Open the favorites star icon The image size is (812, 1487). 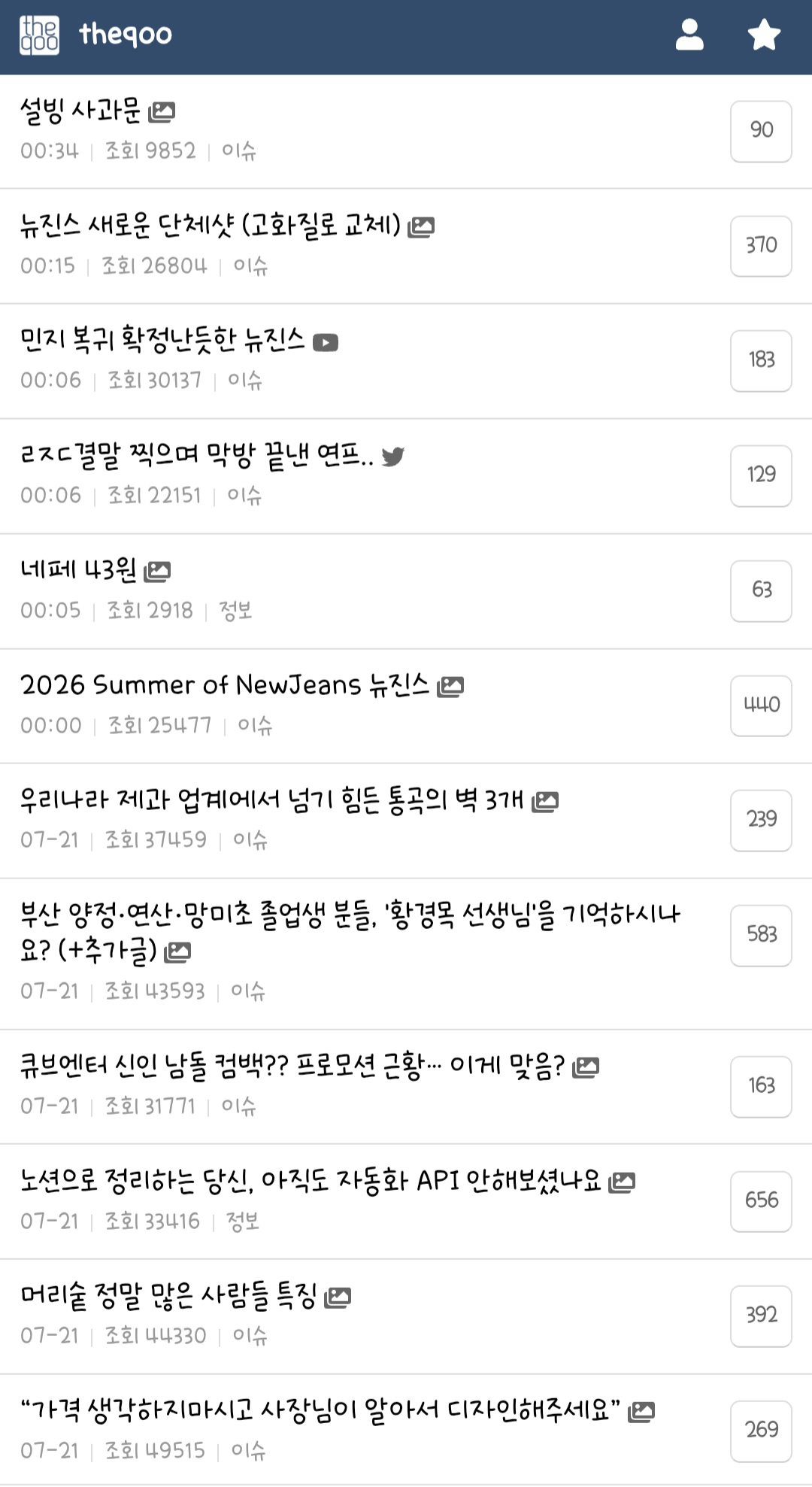tap(764, 35)
